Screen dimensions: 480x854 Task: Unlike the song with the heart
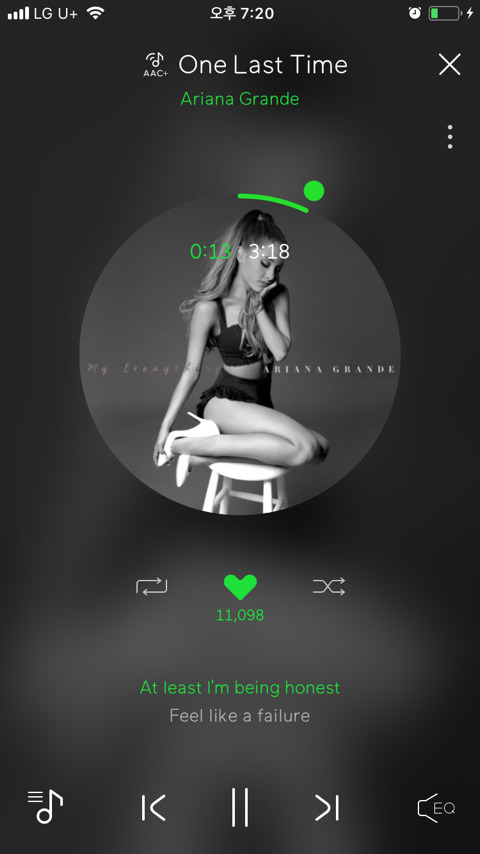[240, 587]
